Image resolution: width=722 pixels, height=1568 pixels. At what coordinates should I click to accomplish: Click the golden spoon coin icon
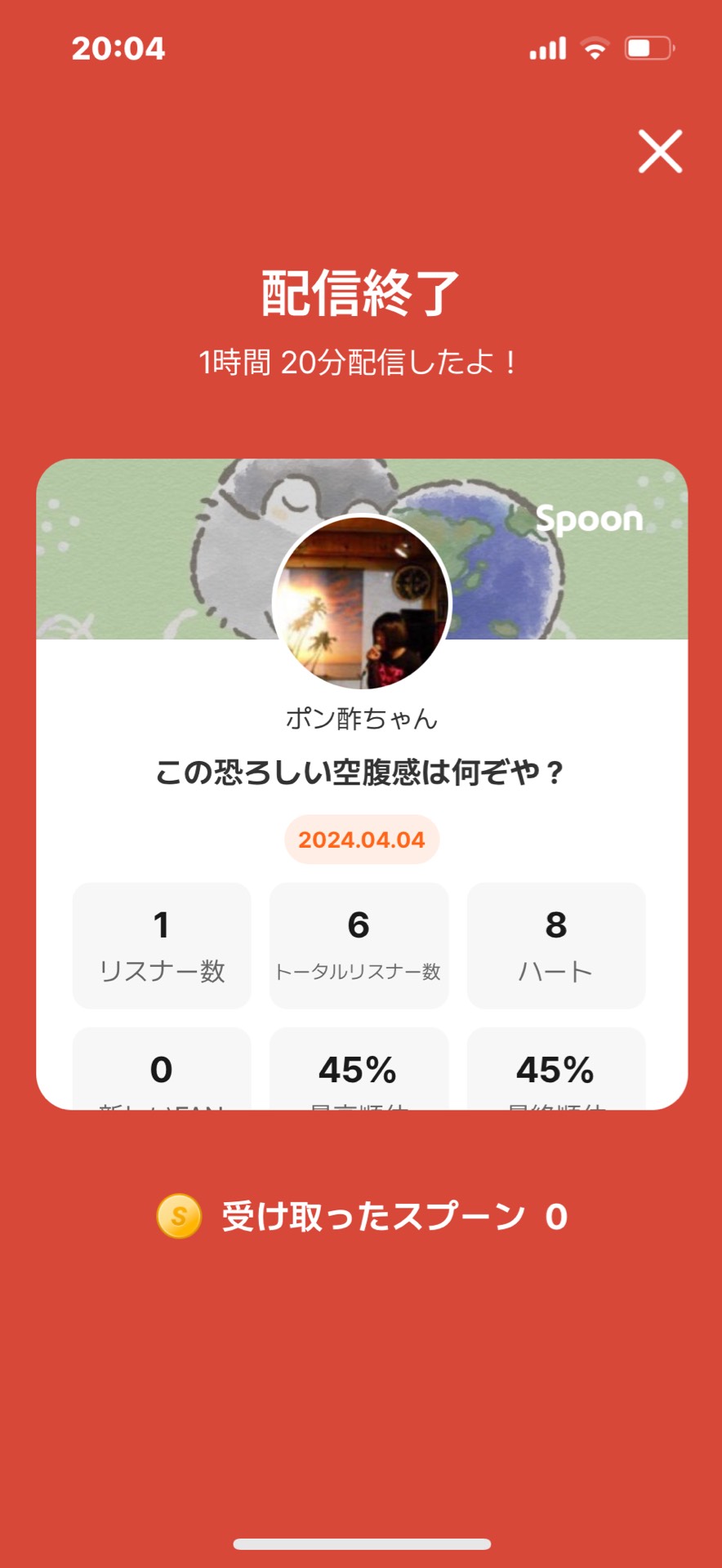click(x=178, y=1217)
